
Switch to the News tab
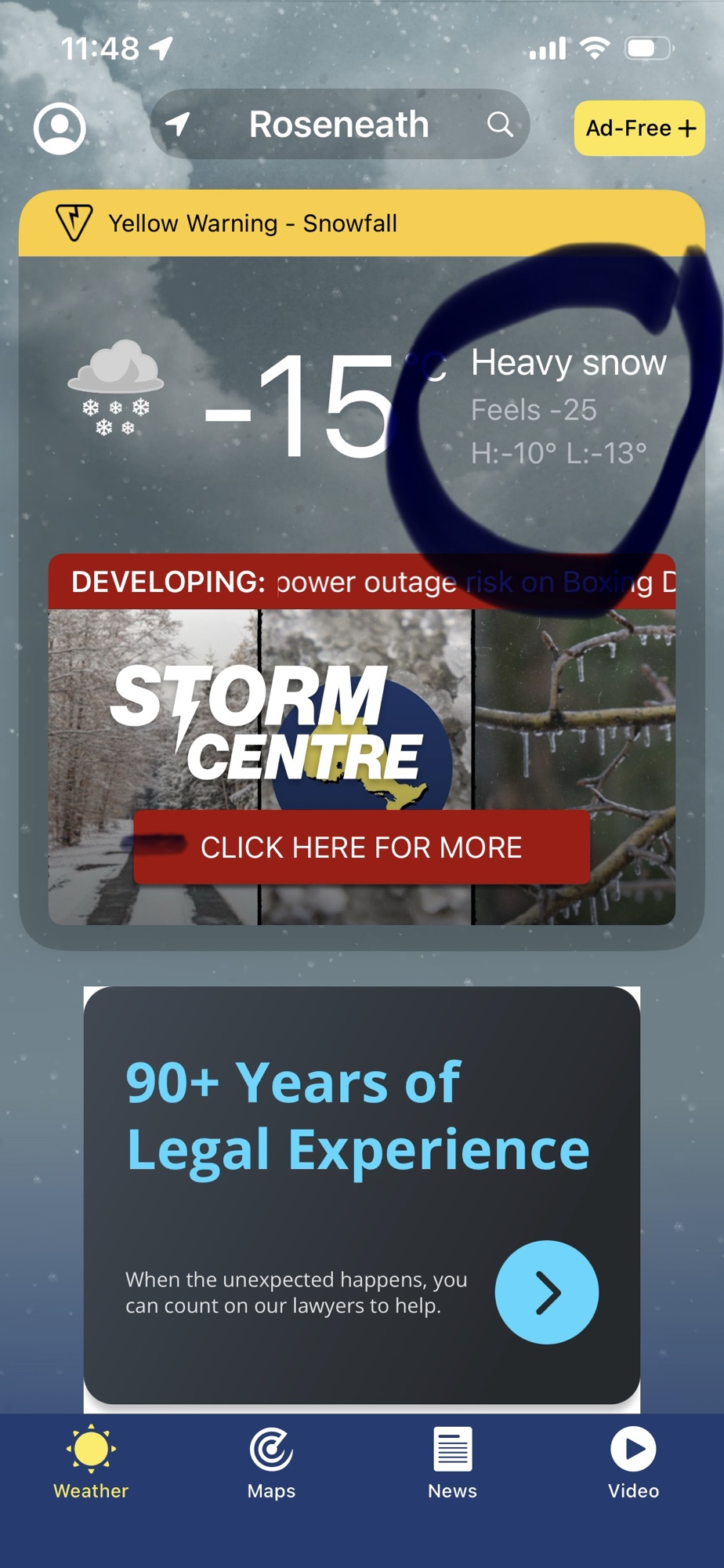[452, 1462]
